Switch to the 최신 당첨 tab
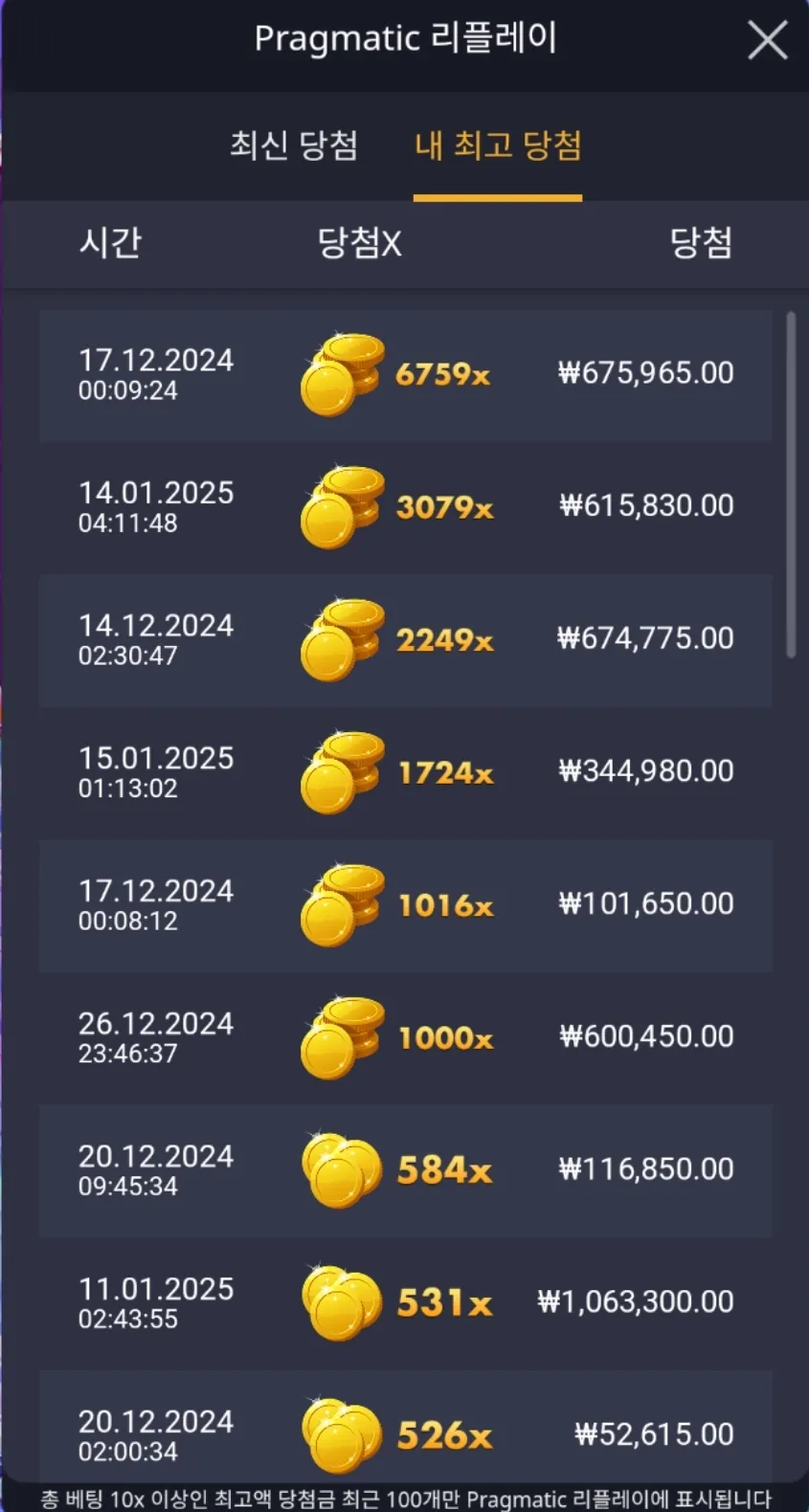This screenshot has width=809, height=1512. 294,145
